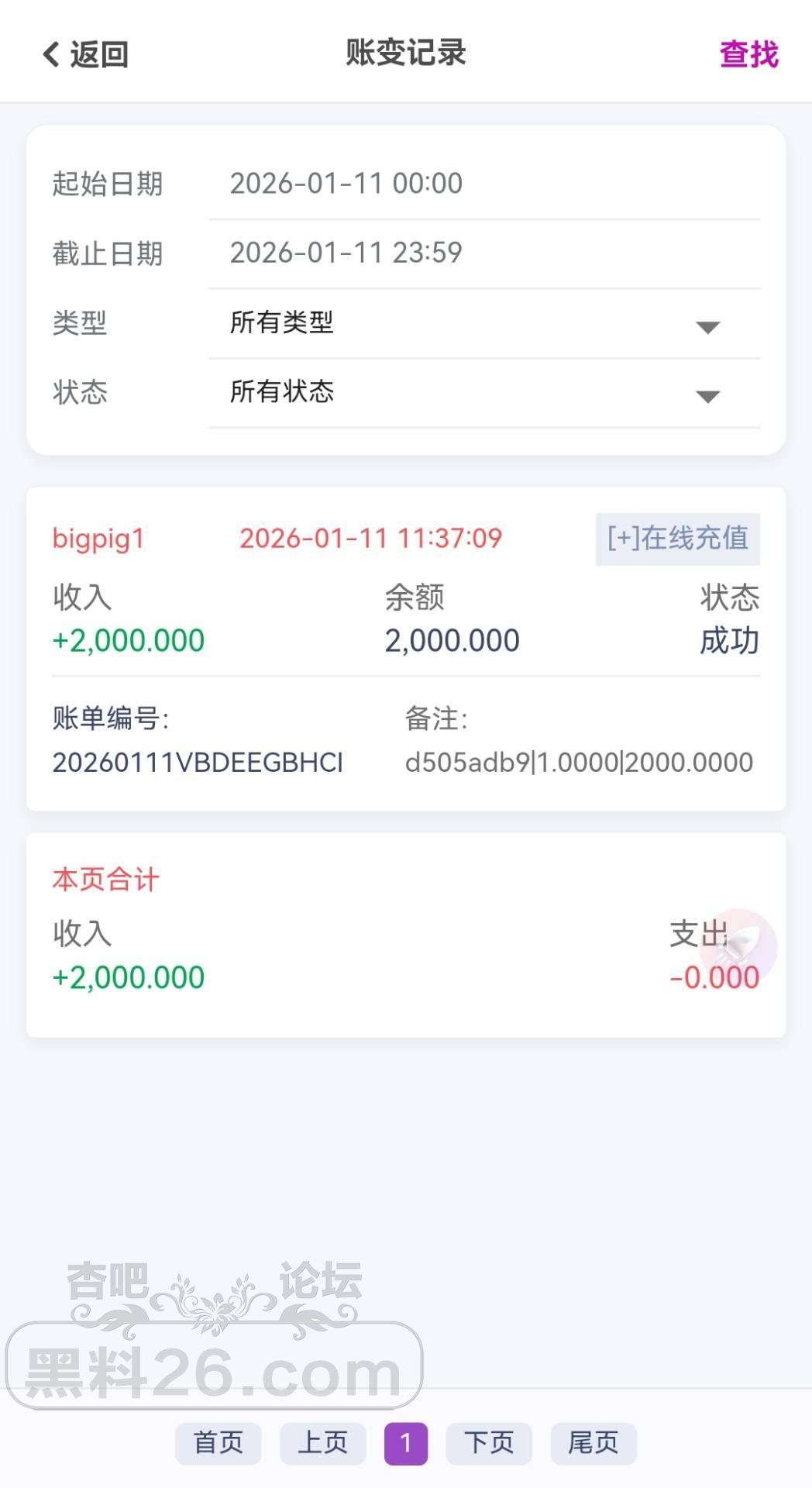Jump to 尾页 last page
Screen dimensions: 812x1488
[x=593, y=1443]
